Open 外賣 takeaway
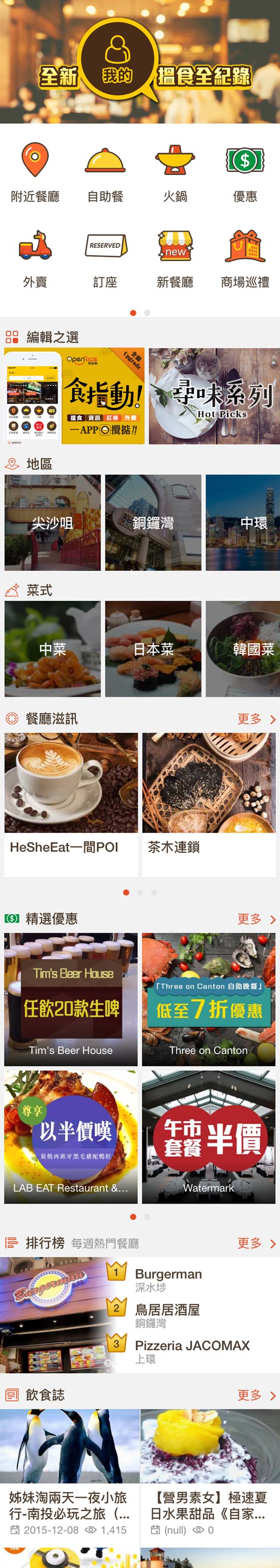 35,257
